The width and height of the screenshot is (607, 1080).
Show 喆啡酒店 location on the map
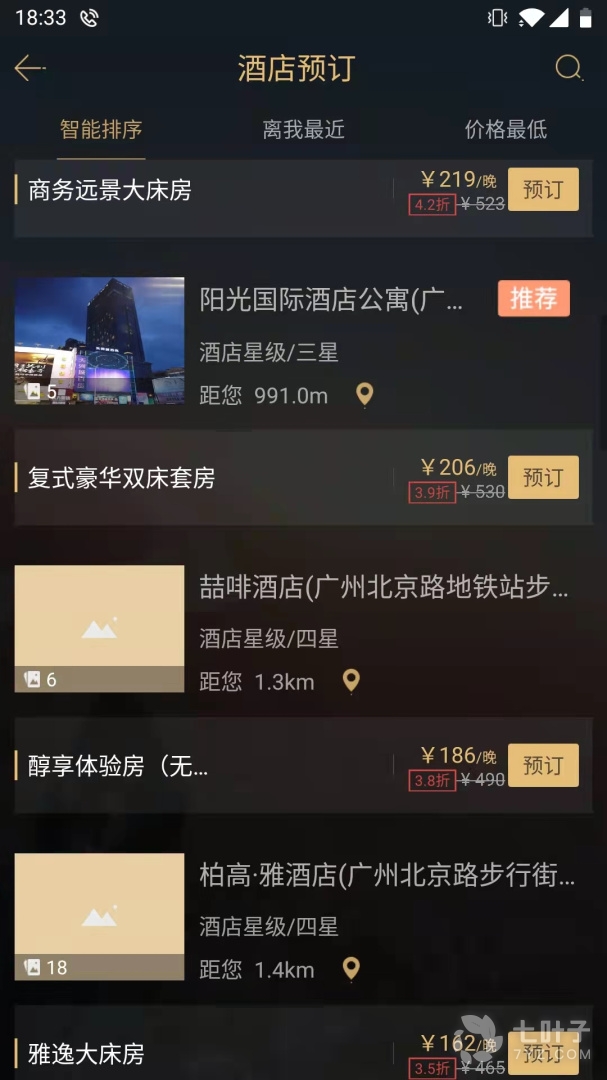(x=351, y=682)
